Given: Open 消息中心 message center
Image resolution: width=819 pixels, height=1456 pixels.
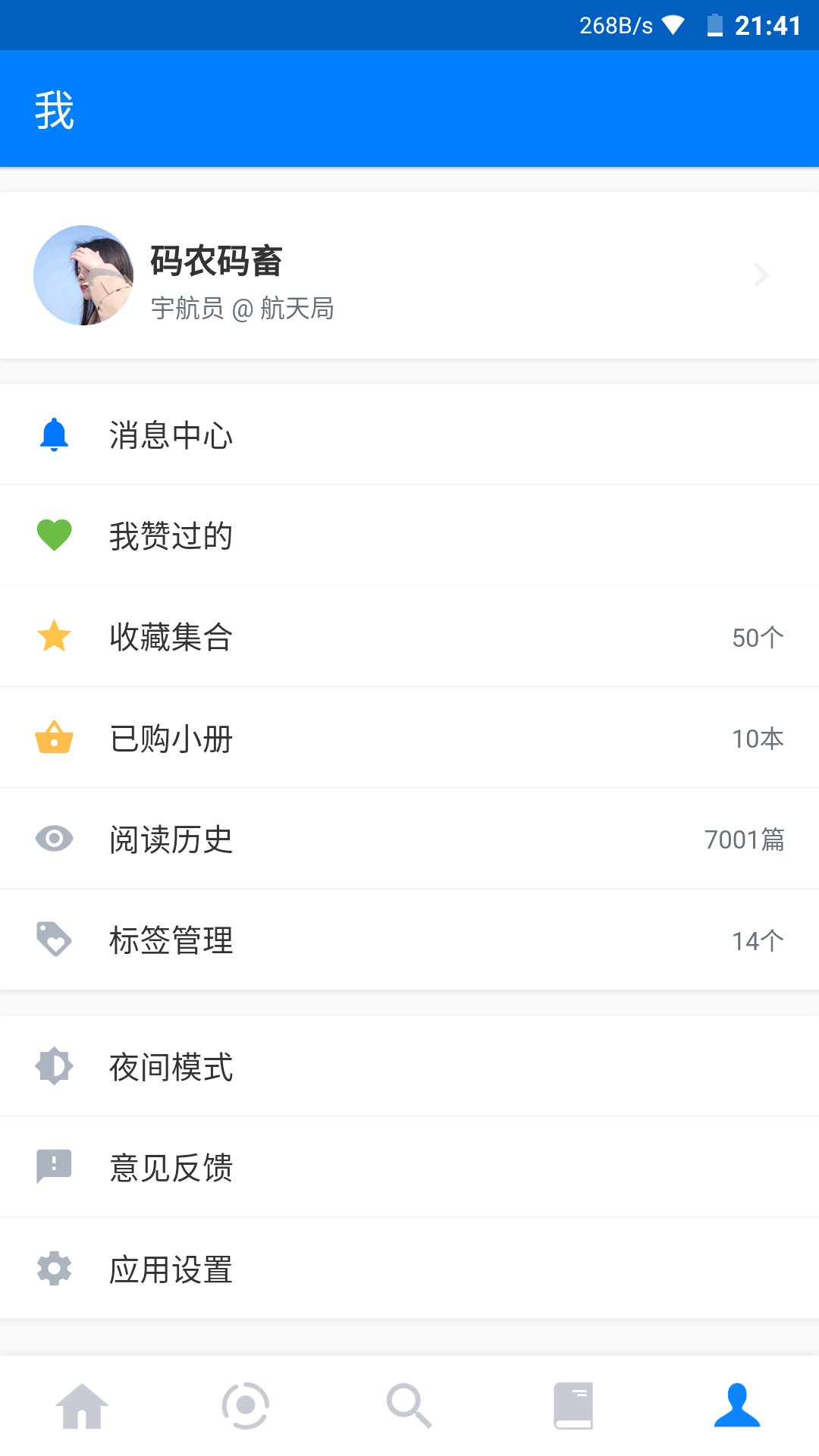Looking at the screenshot, I should pos(409,435).
